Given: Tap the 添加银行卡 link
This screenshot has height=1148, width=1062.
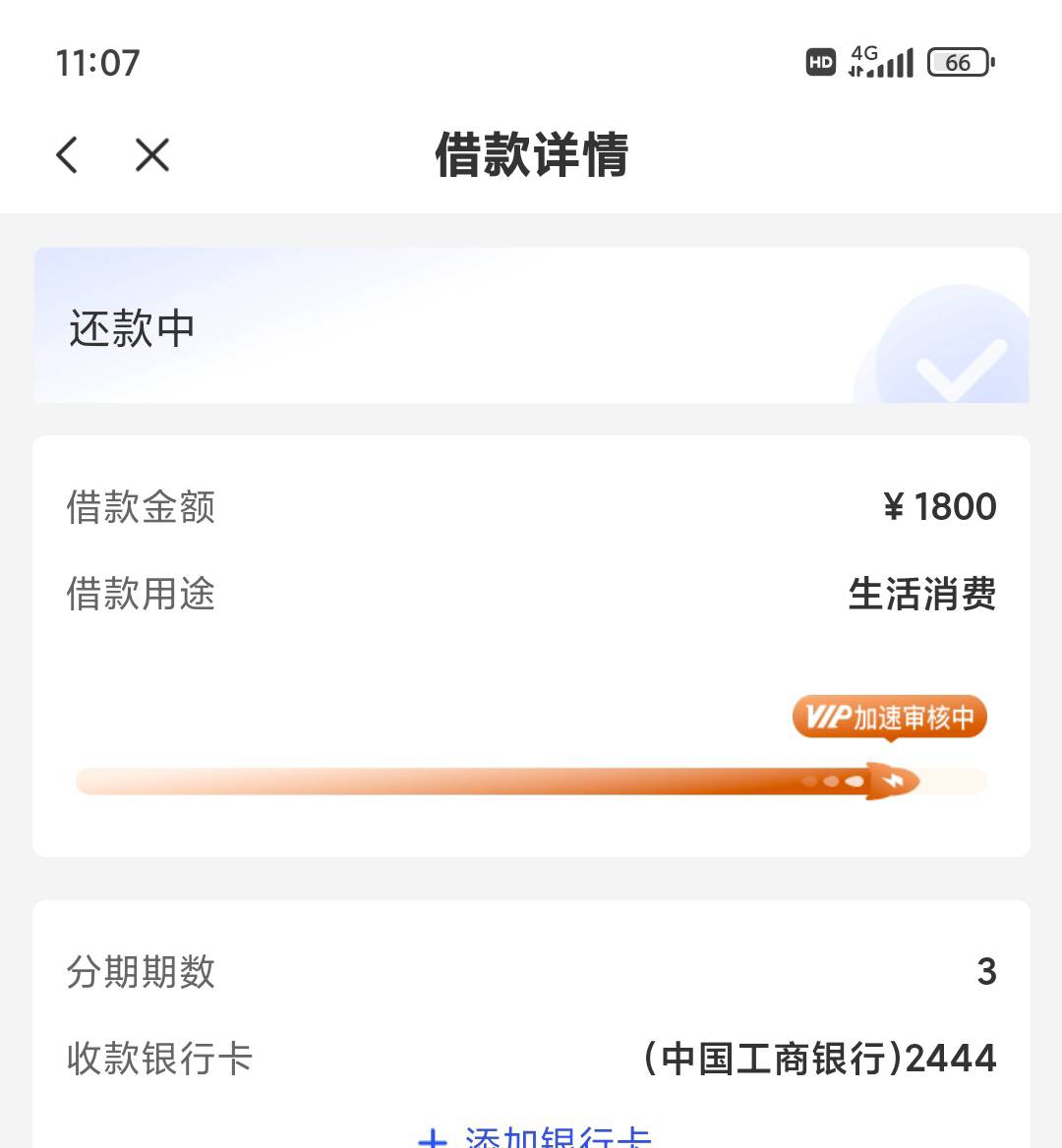Looking at the screenshot, I should coord(536,1135).
